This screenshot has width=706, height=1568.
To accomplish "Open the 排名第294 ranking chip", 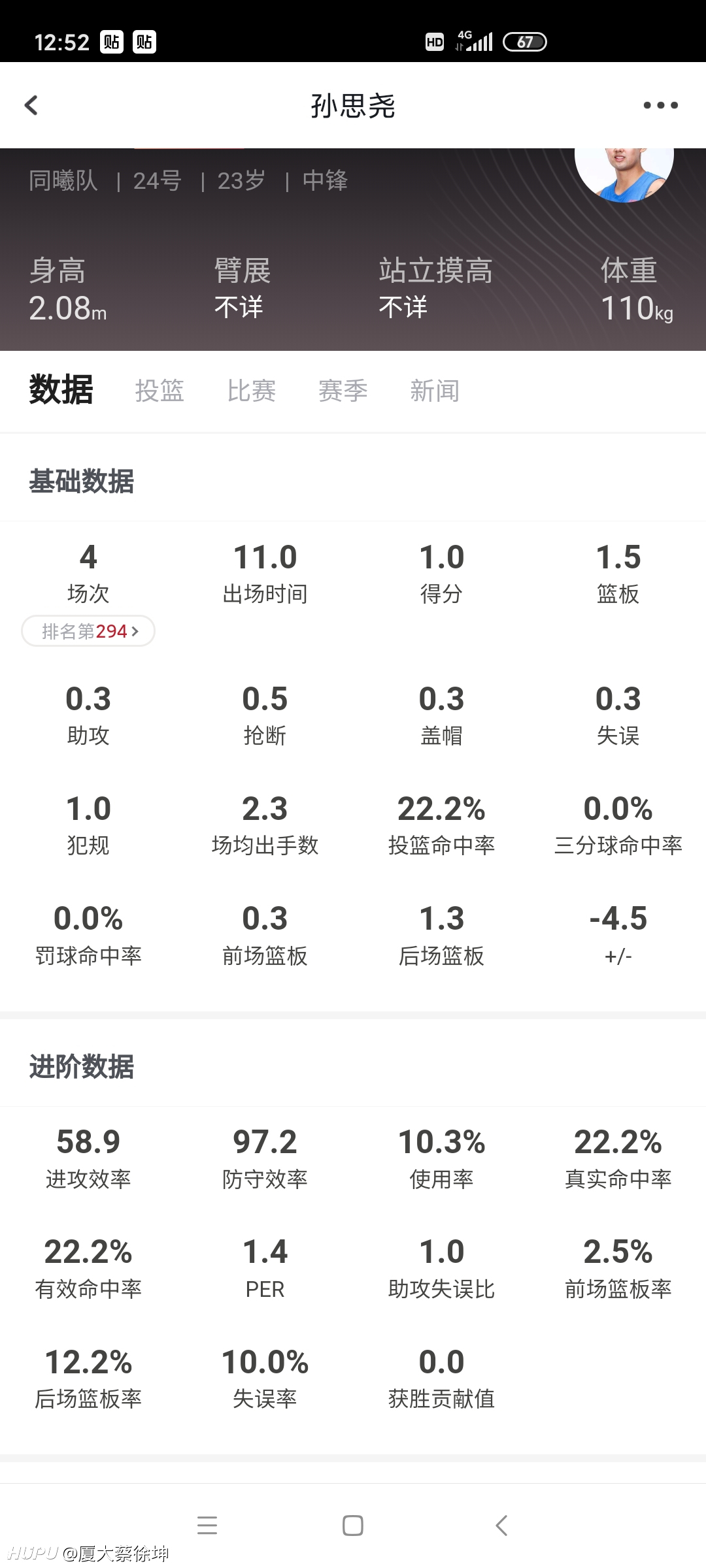I will 88,631.
